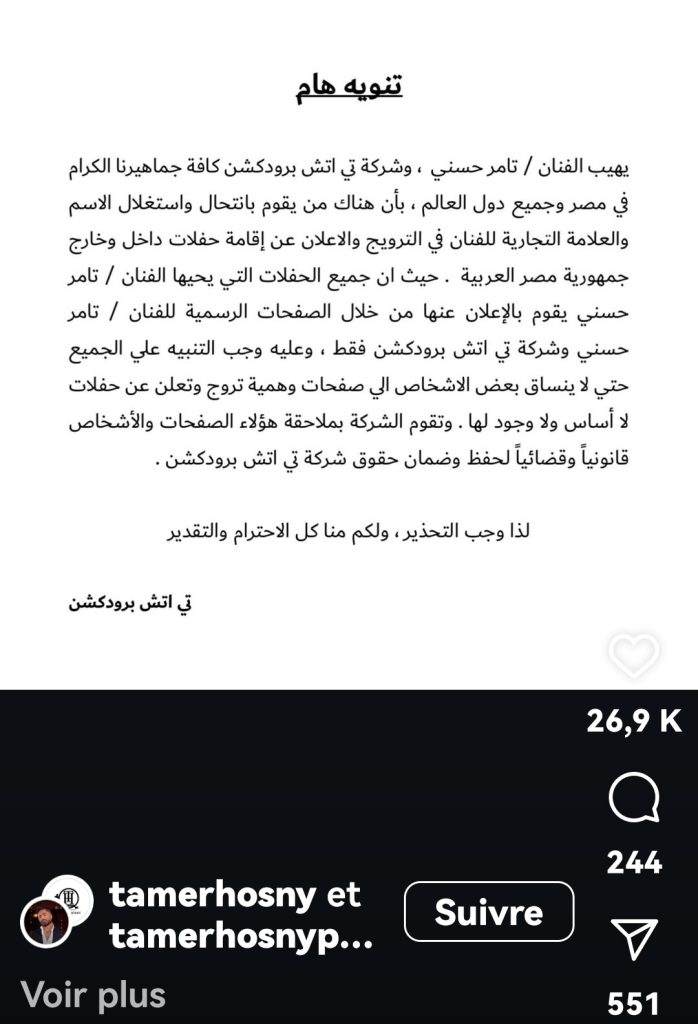Share this post via the paper plane
The width and height of the screenshot is (698, 1024).
pyautogui.click(x=634, y=940)
